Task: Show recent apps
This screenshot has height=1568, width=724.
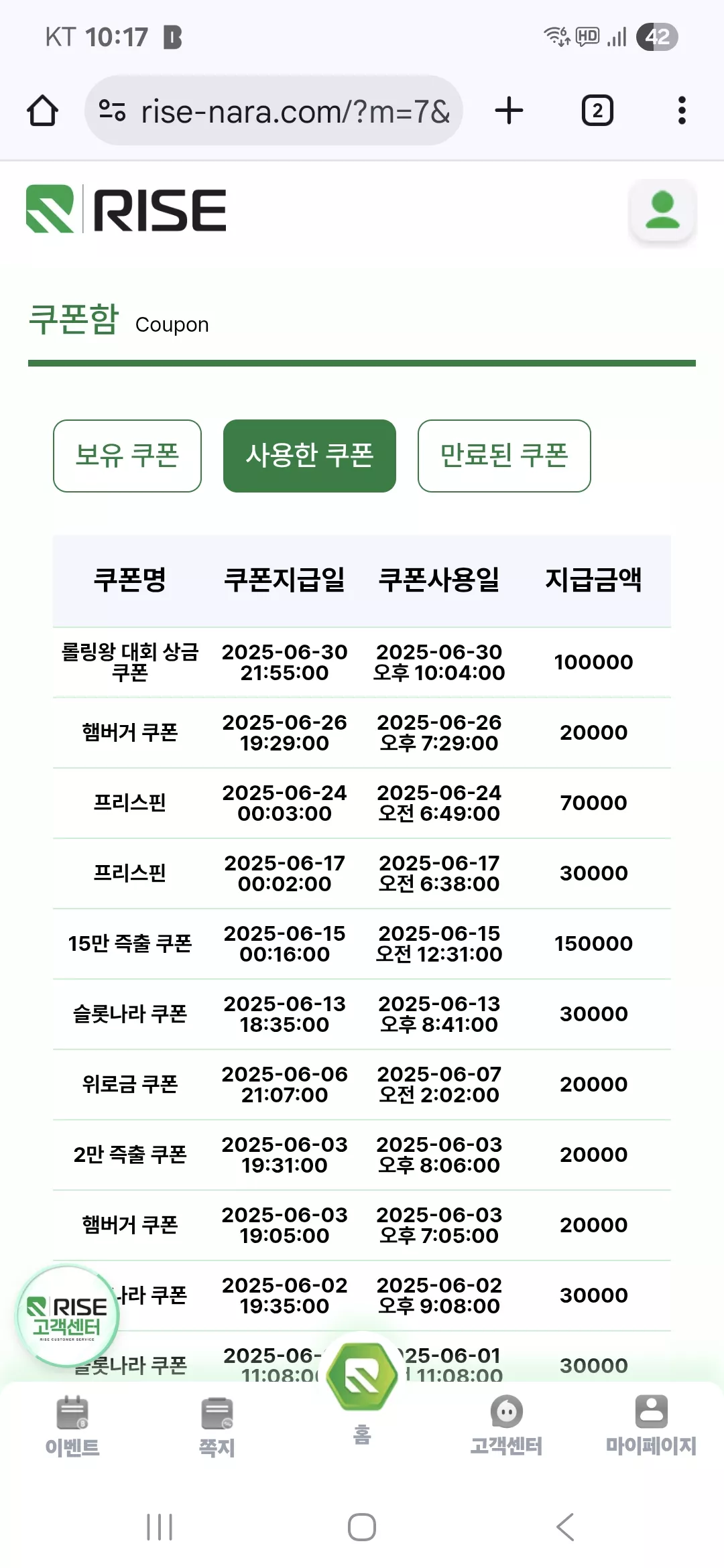Action: point(160,1527)
